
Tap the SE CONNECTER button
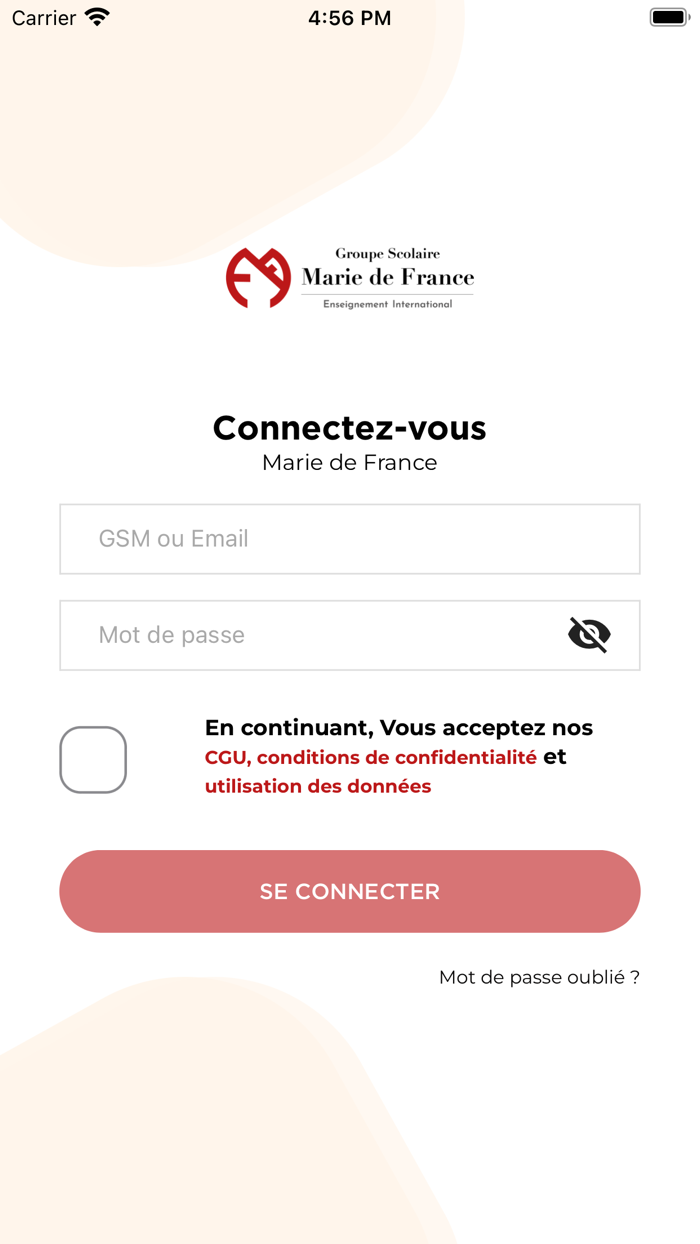point(349,891)
